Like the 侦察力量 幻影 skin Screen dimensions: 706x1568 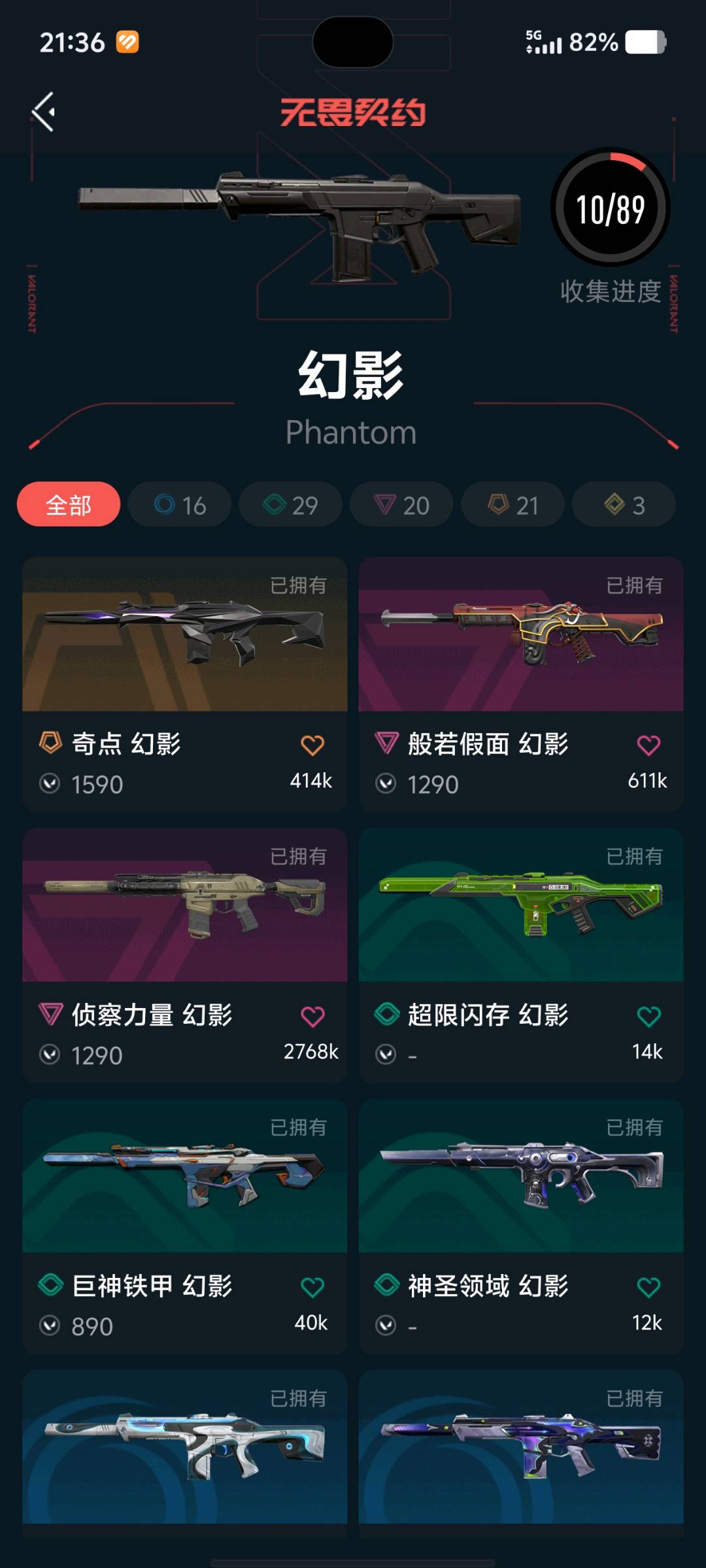pyautogui.click(x=312, y=1017)
